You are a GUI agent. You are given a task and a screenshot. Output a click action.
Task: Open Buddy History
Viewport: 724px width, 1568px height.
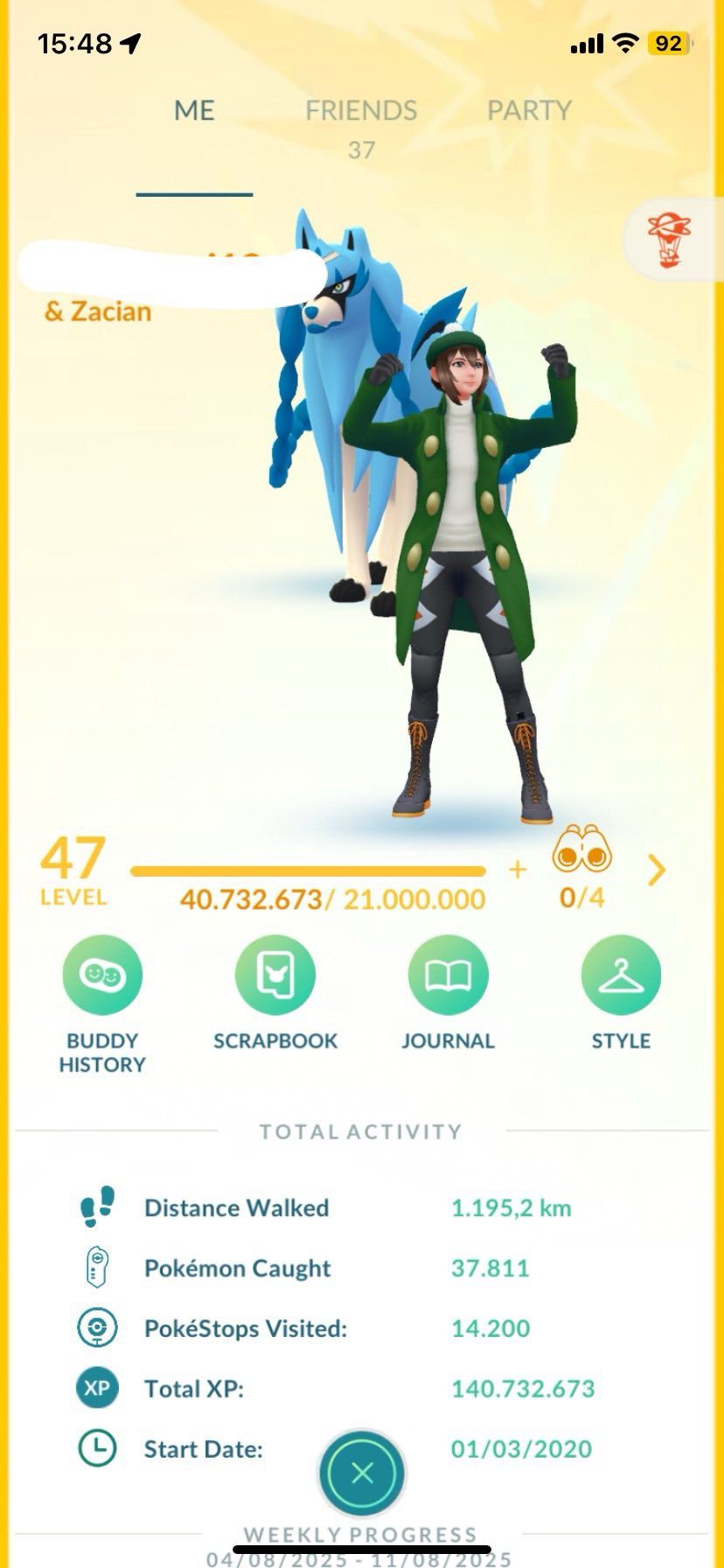click(102, 976)
